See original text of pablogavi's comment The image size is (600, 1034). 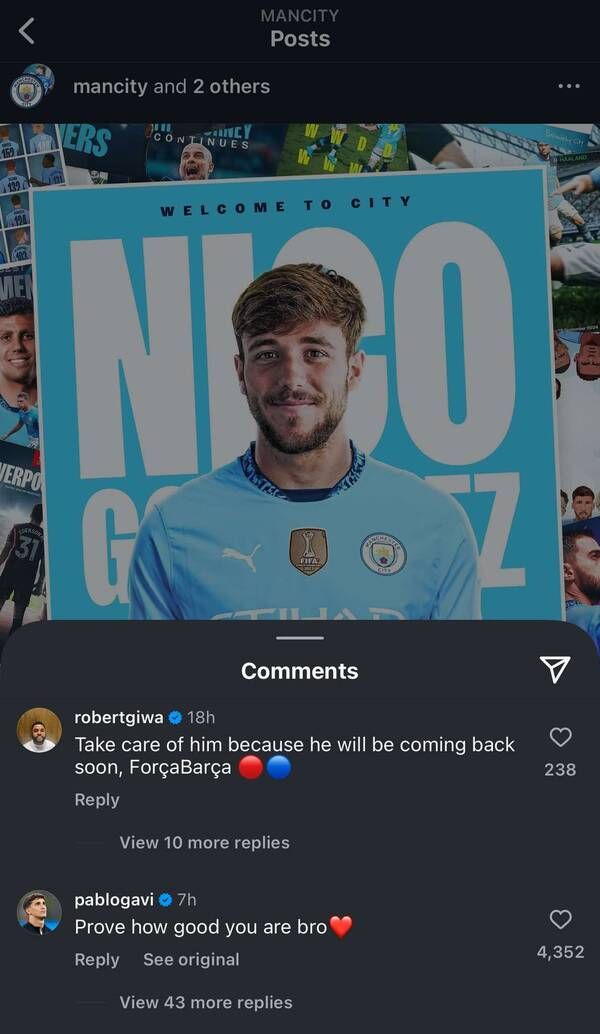click(191, 960)
